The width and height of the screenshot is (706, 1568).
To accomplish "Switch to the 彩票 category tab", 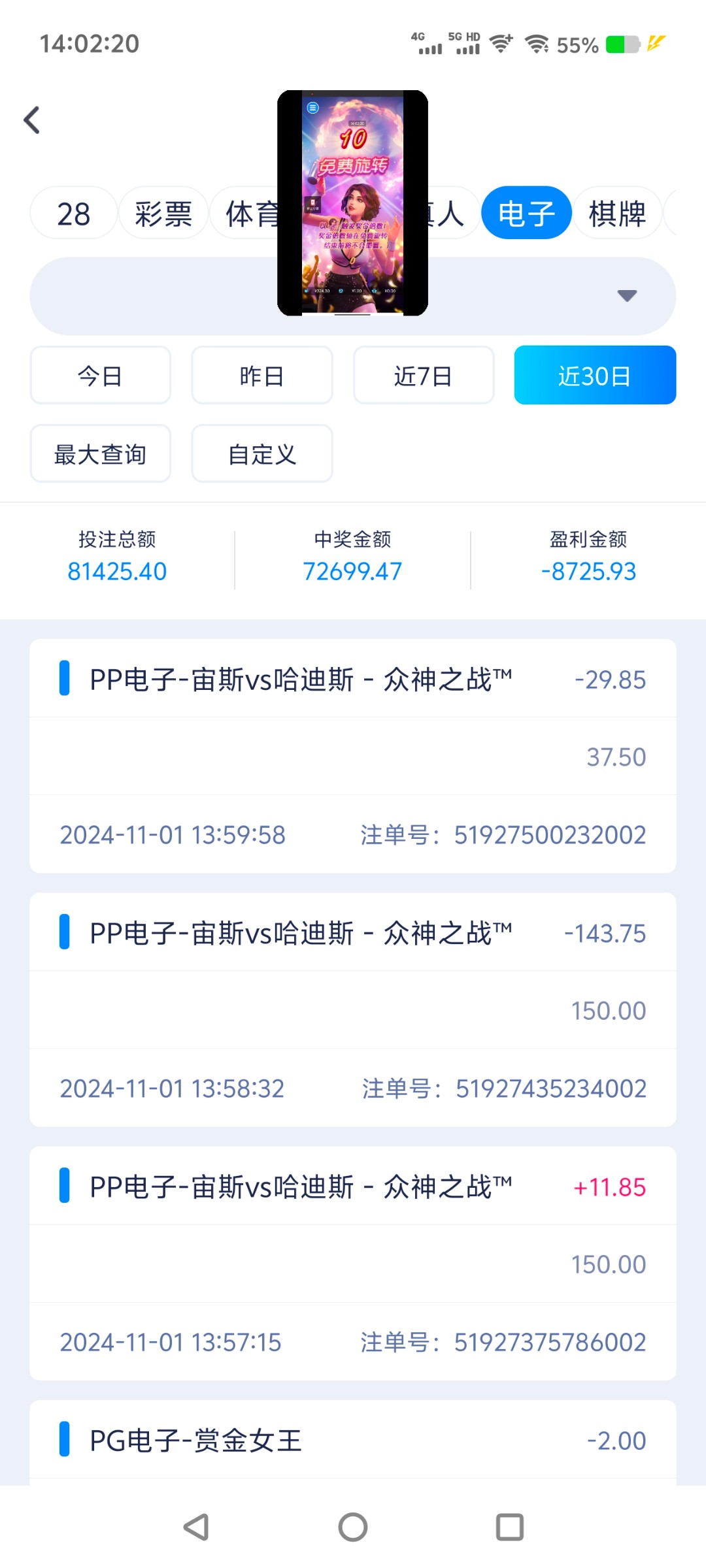I will coord(163,214).
